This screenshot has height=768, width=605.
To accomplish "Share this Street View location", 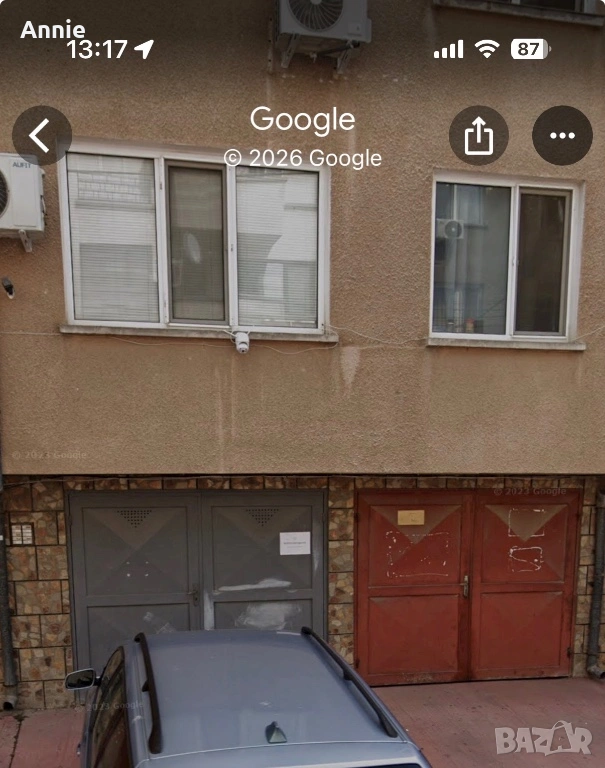I will click(479, 136).
